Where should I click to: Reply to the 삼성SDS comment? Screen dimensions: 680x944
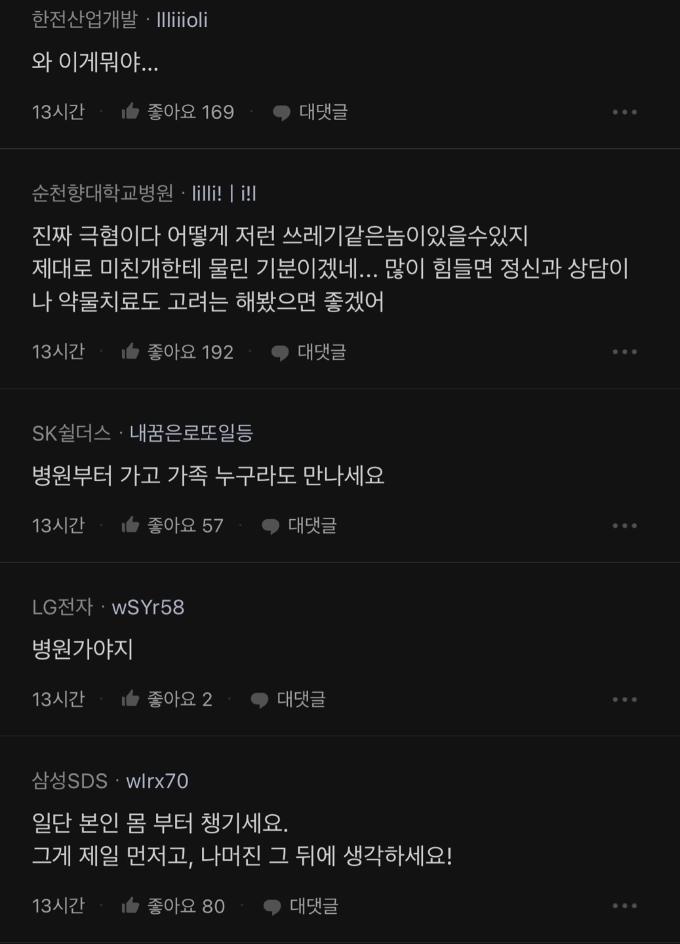(300, 907)
